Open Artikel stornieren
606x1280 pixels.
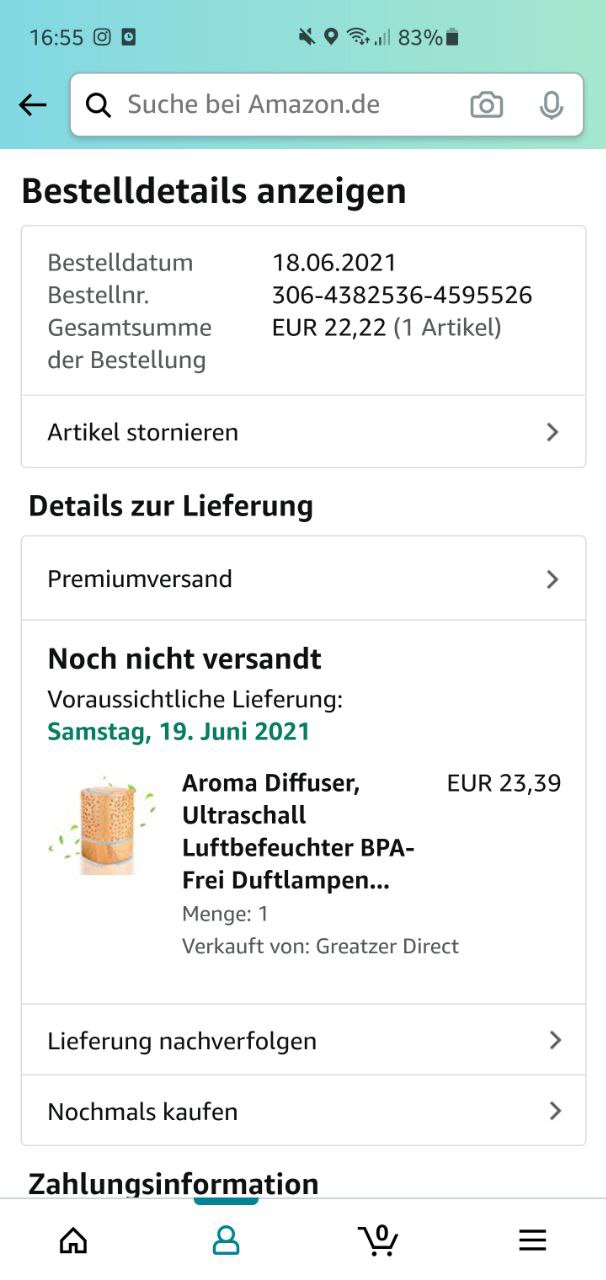click(303, 432)
